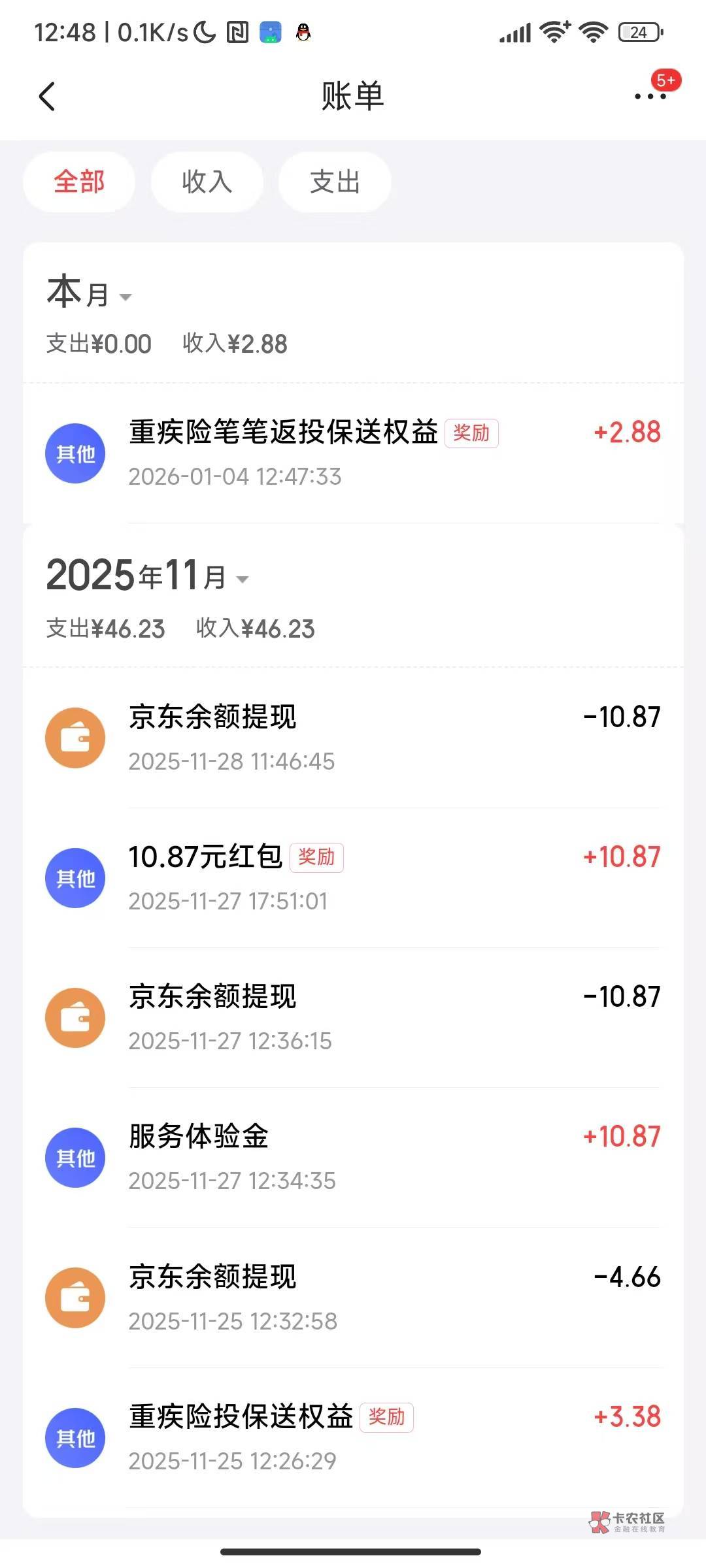Image resolution: width=706 pixels, height=1568 pixels.
Task: Open 京东余额提现 record at 12:36:15
Action: coord(353,1017)
